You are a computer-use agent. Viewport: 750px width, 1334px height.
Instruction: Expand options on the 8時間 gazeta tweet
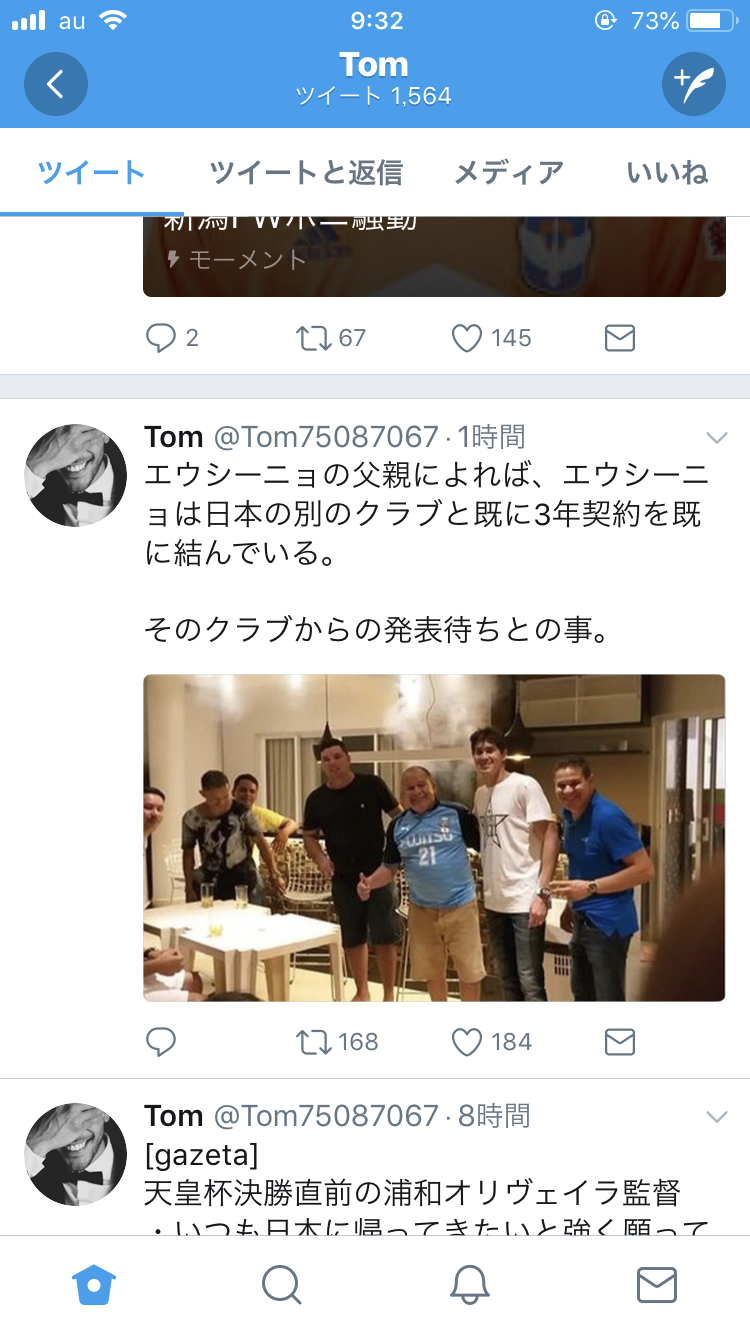(716, 1116)
